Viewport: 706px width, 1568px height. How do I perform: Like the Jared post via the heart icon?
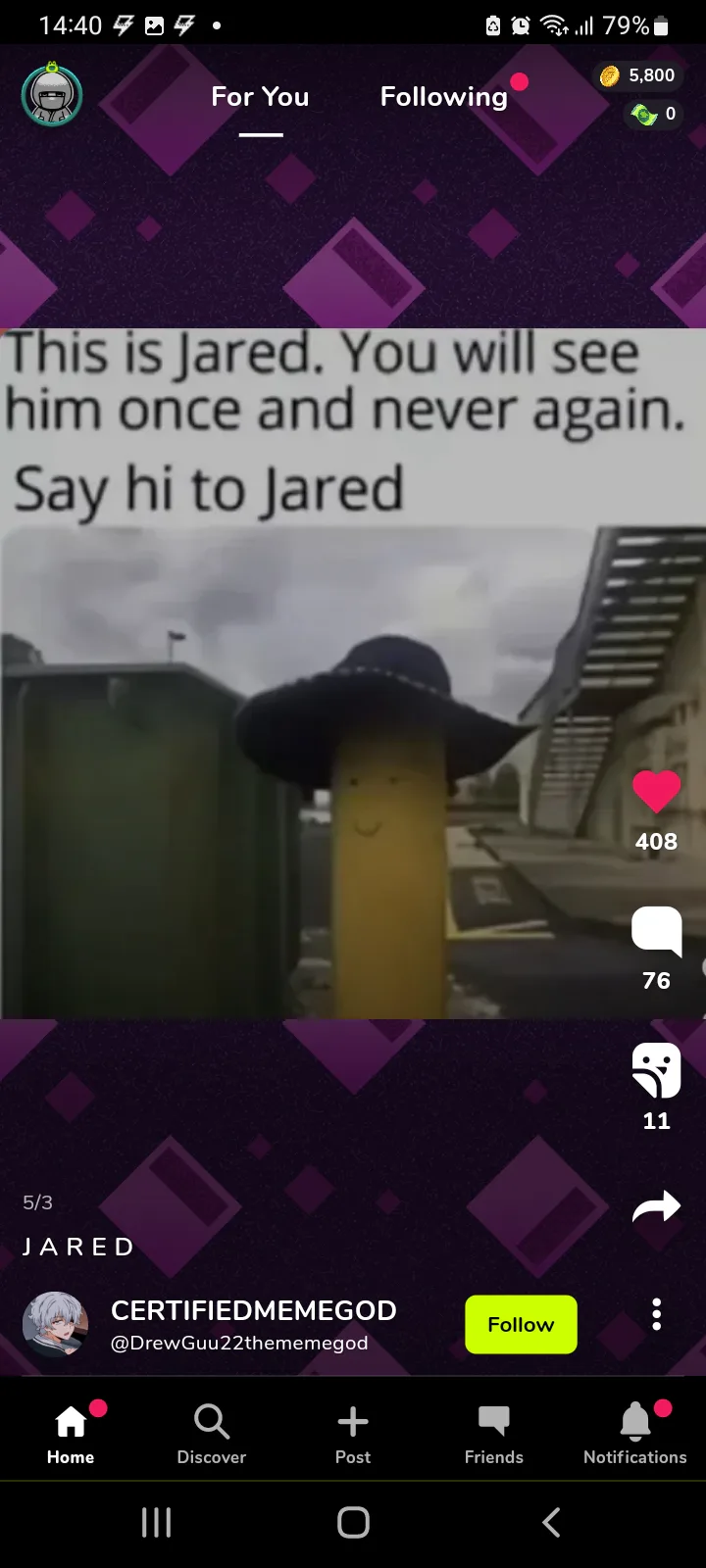656,792
